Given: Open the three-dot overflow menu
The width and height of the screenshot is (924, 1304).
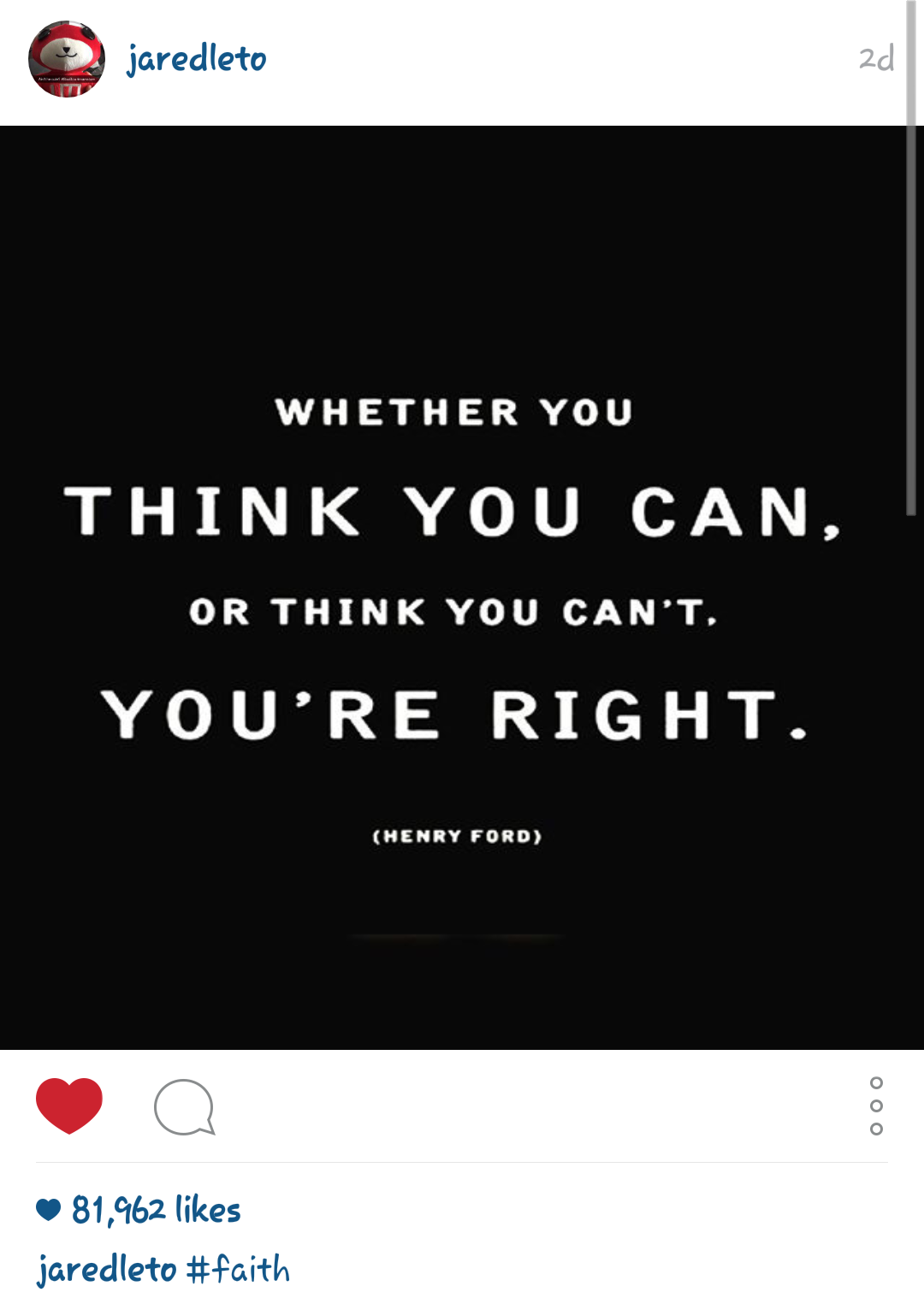Looking at the screenshot, I should tap(876, 1105).
